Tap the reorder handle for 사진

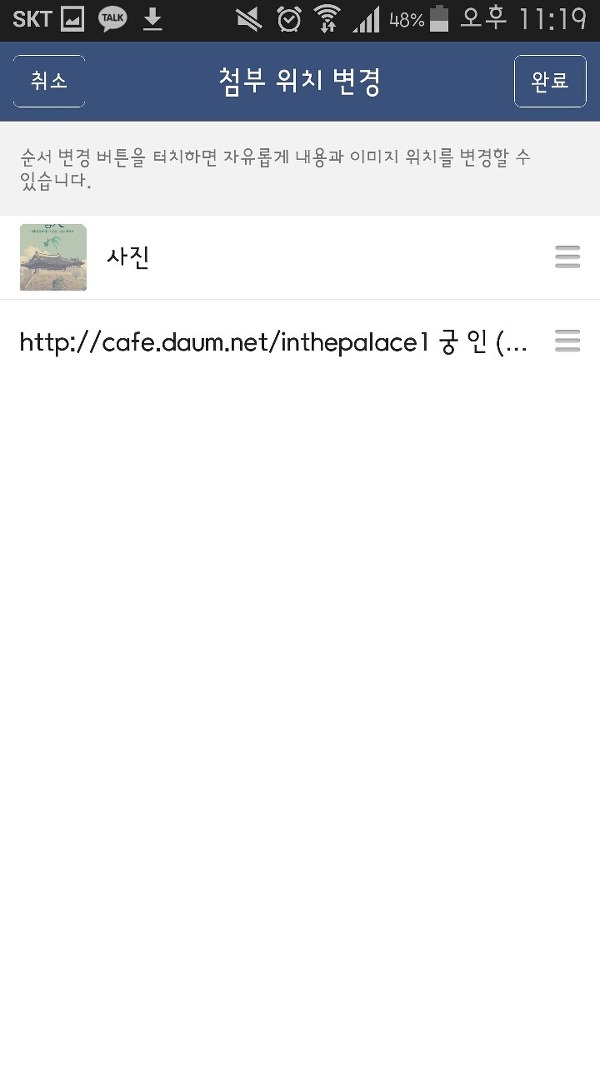[x=567, y=258]
